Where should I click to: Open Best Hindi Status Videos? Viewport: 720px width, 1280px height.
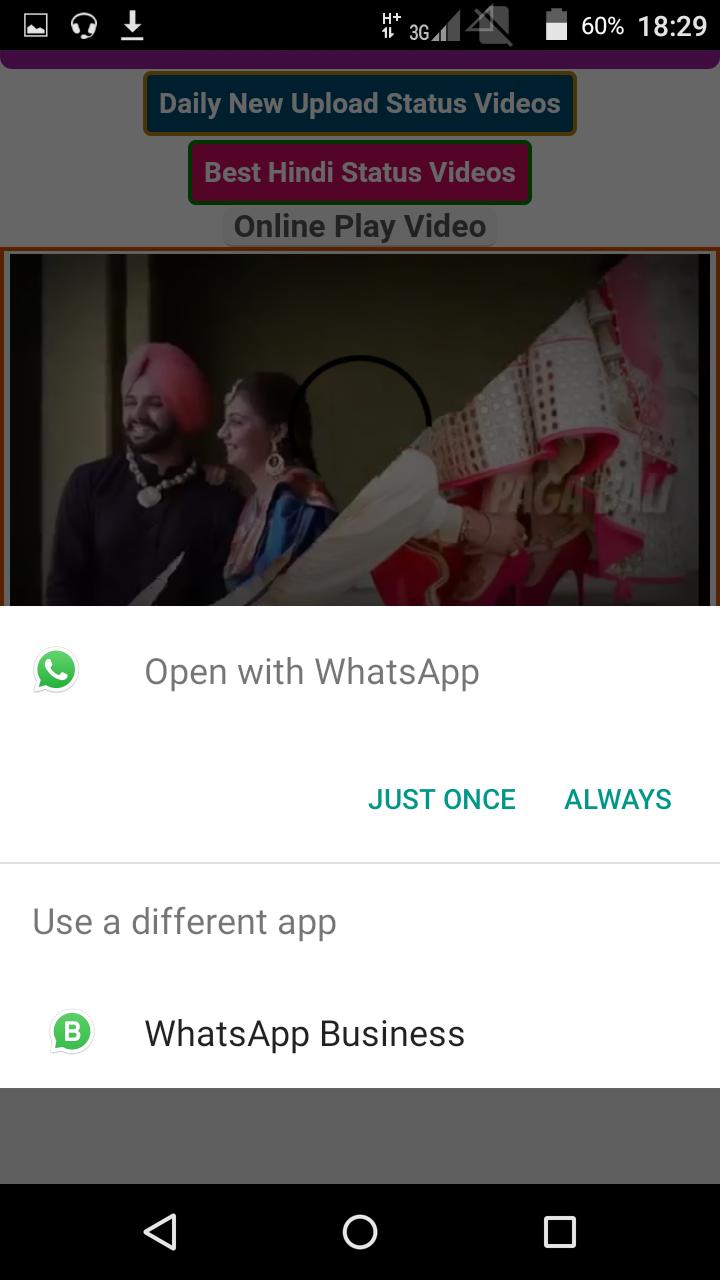359,172
